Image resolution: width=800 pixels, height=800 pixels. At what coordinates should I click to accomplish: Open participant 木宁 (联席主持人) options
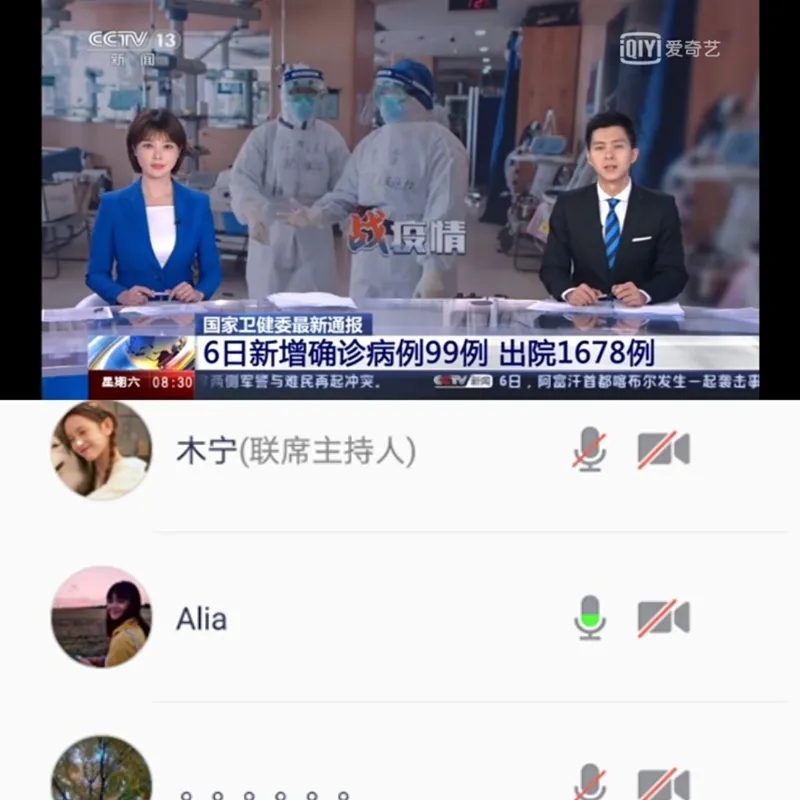pos(295,452)
